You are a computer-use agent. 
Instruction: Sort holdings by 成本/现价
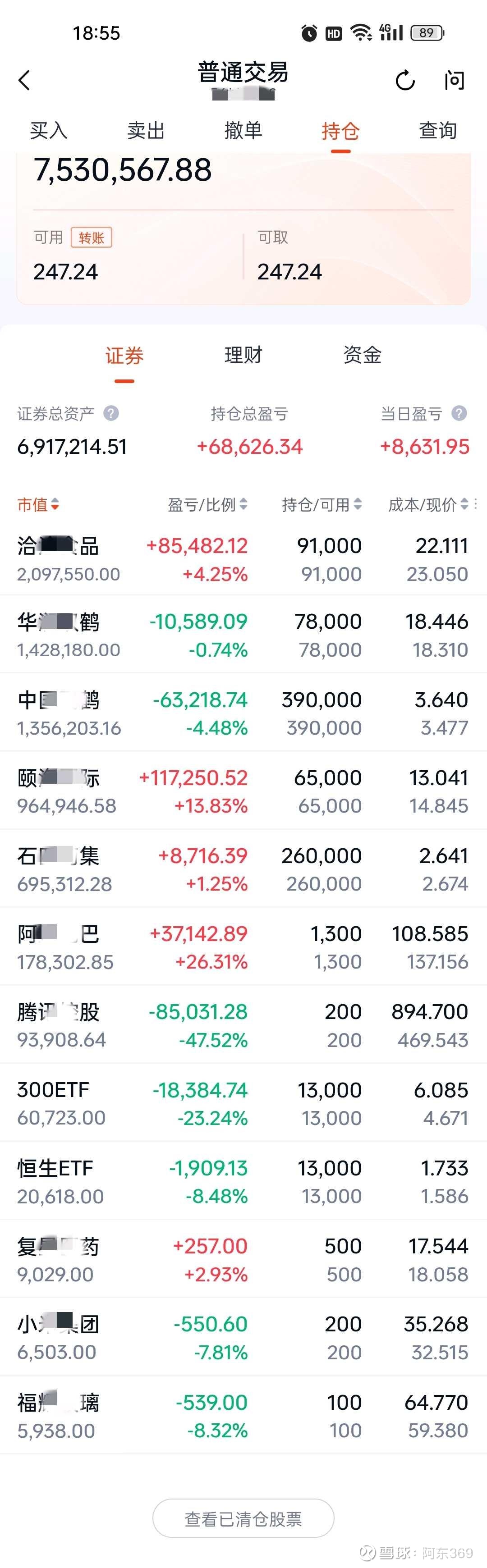tap(428, 505)
